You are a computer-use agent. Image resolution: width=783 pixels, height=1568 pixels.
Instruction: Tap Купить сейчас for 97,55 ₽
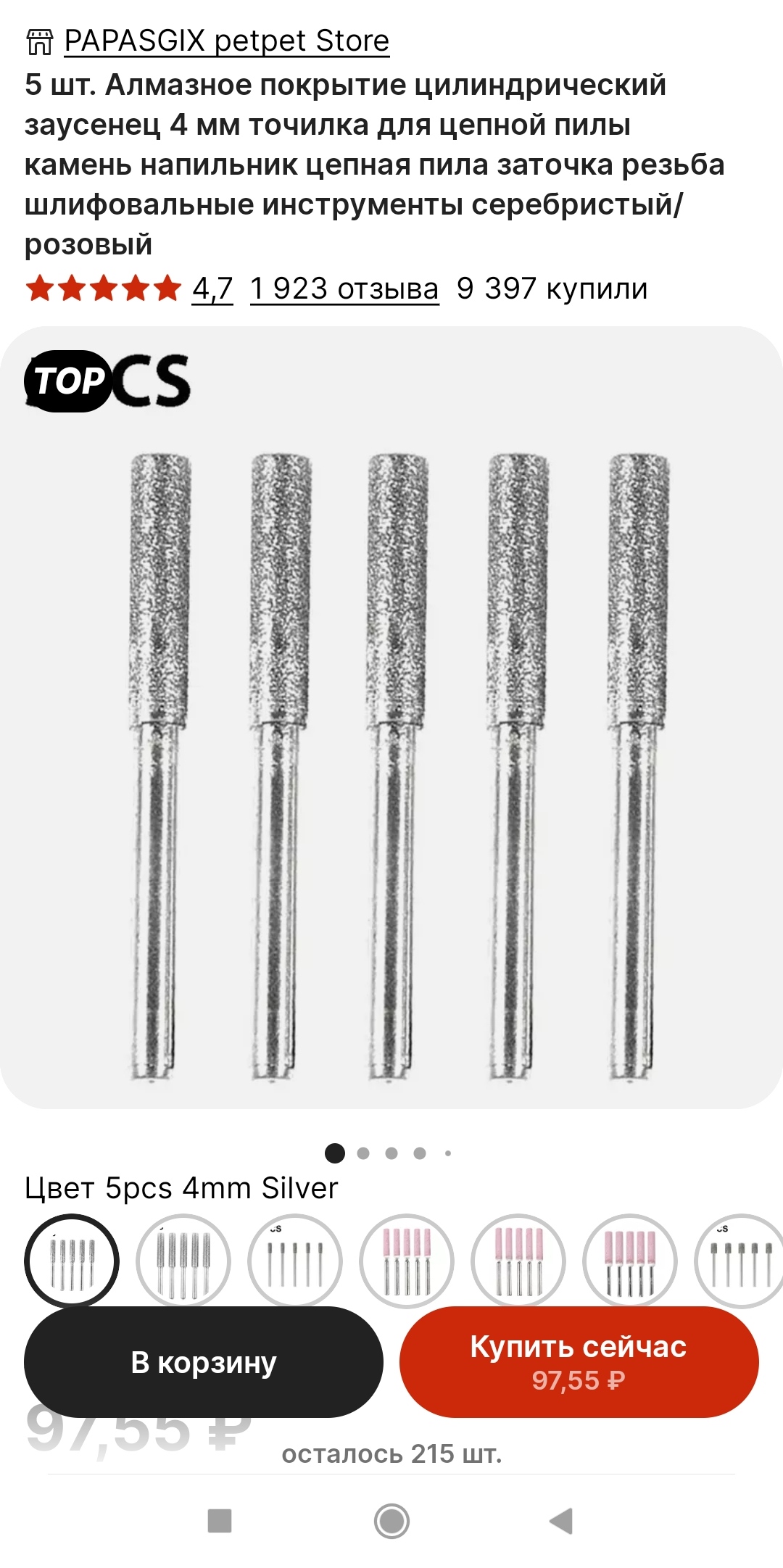(x=579, y=1363)
